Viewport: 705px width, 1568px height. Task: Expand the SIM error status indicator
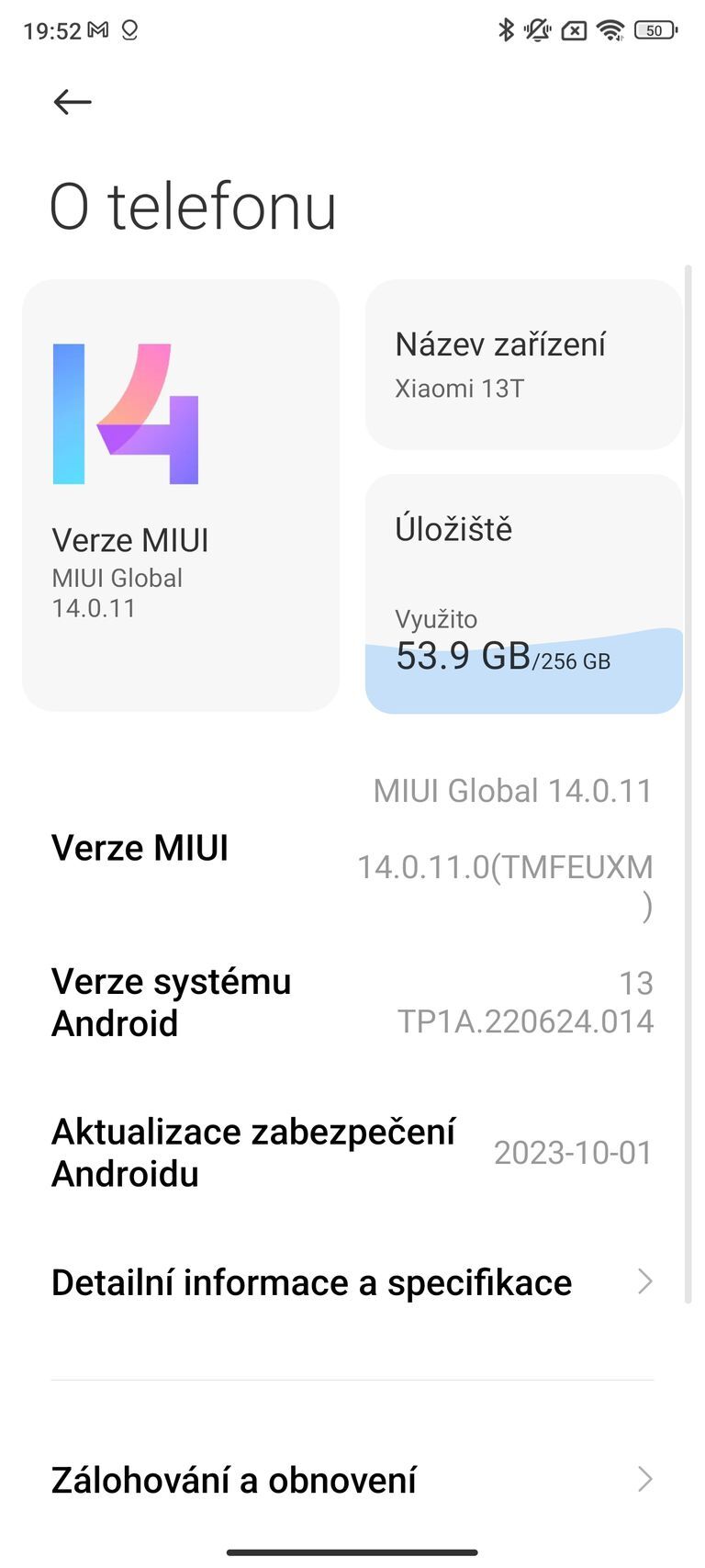[574, 29]
